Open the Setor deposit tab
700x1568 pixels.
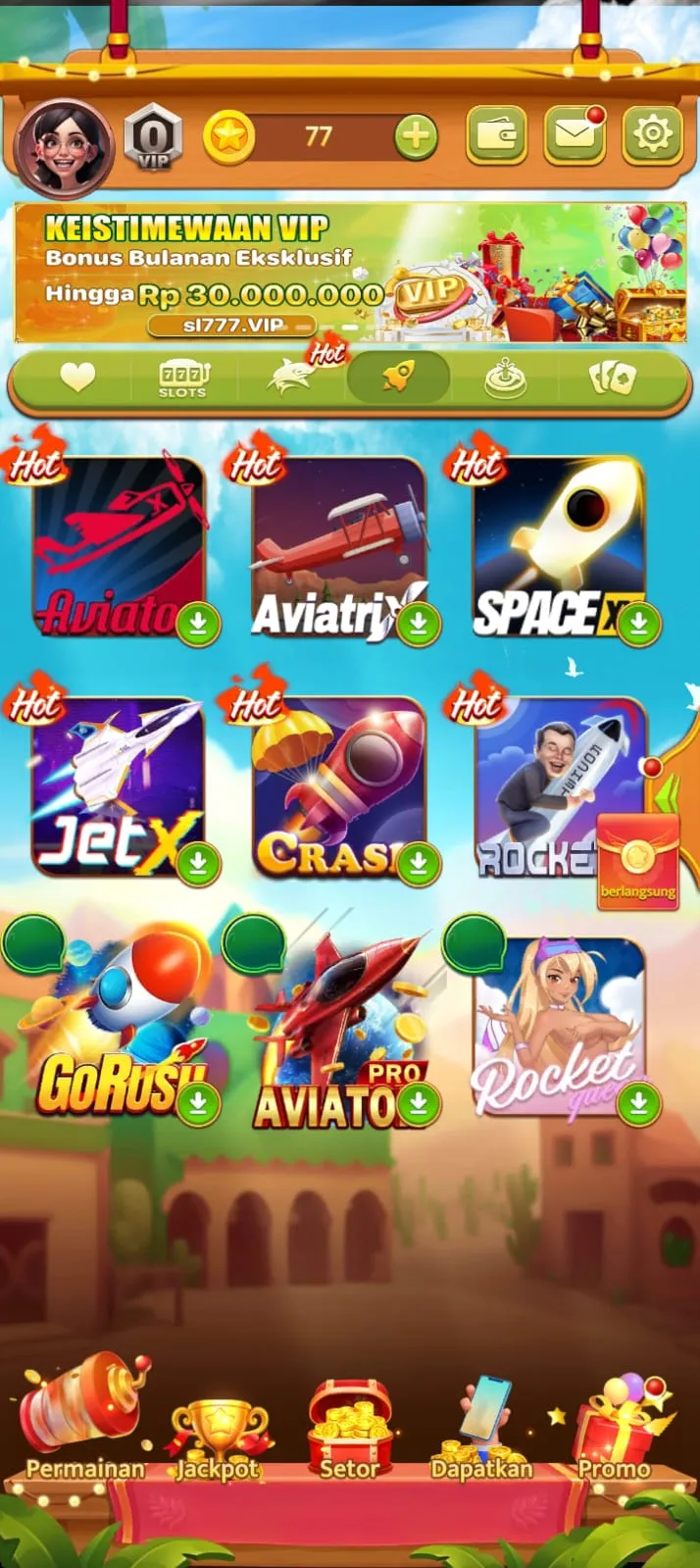[350, 1432]
